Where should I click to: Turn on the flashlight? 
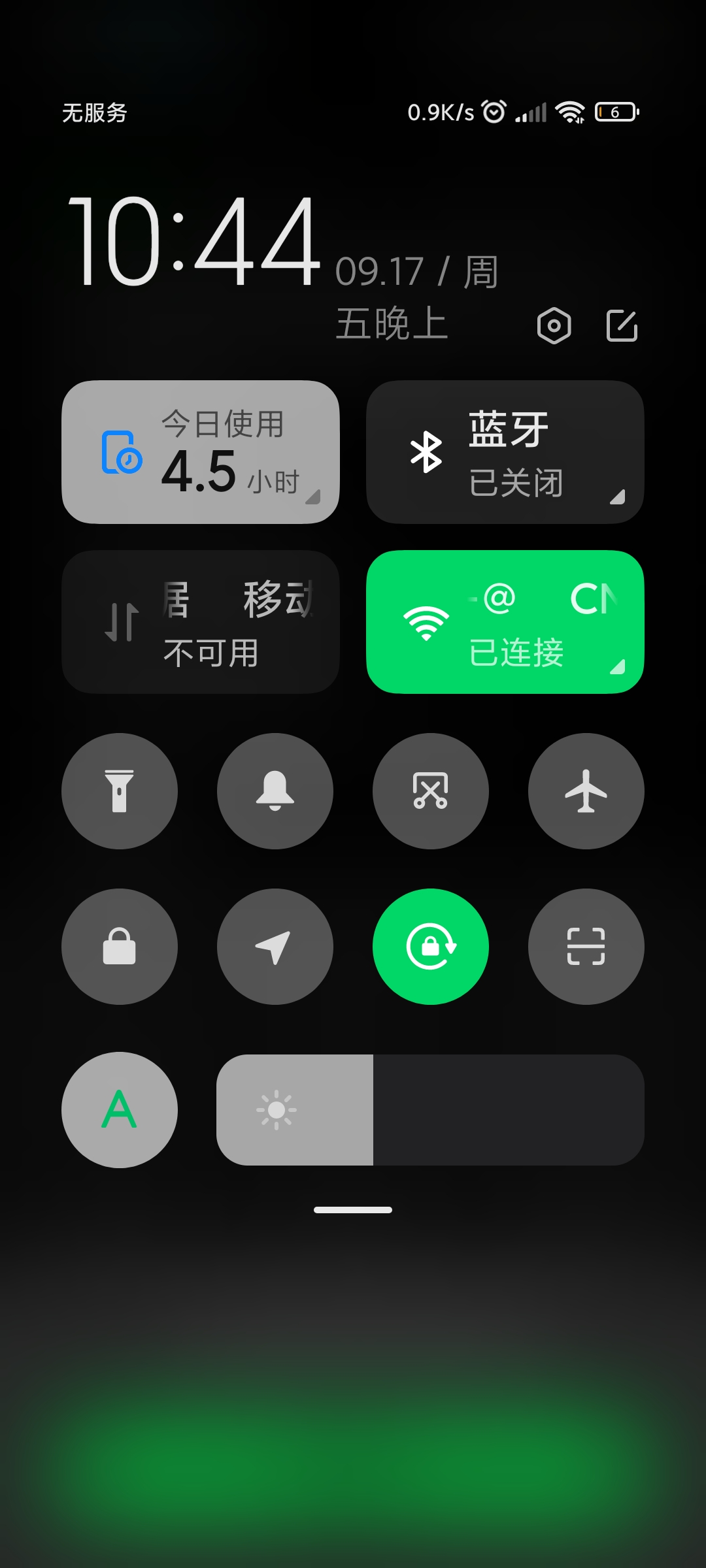pyautogui.click(x=120, y=791)
